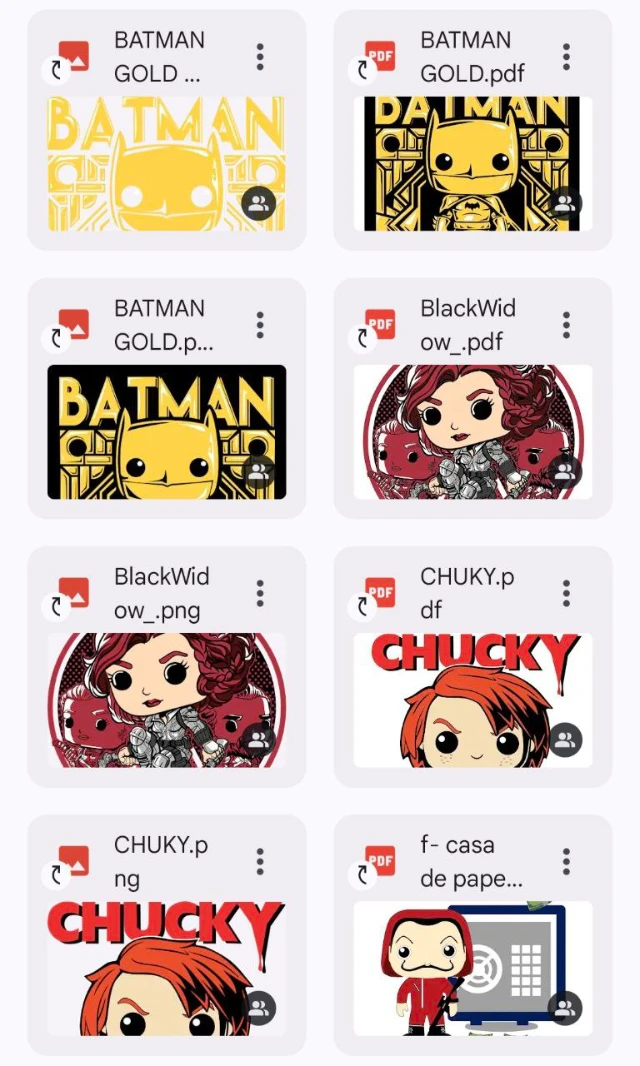
Task: Open more options for CHUKY.png
Action: pyautogui.click(x=260, y=861)
